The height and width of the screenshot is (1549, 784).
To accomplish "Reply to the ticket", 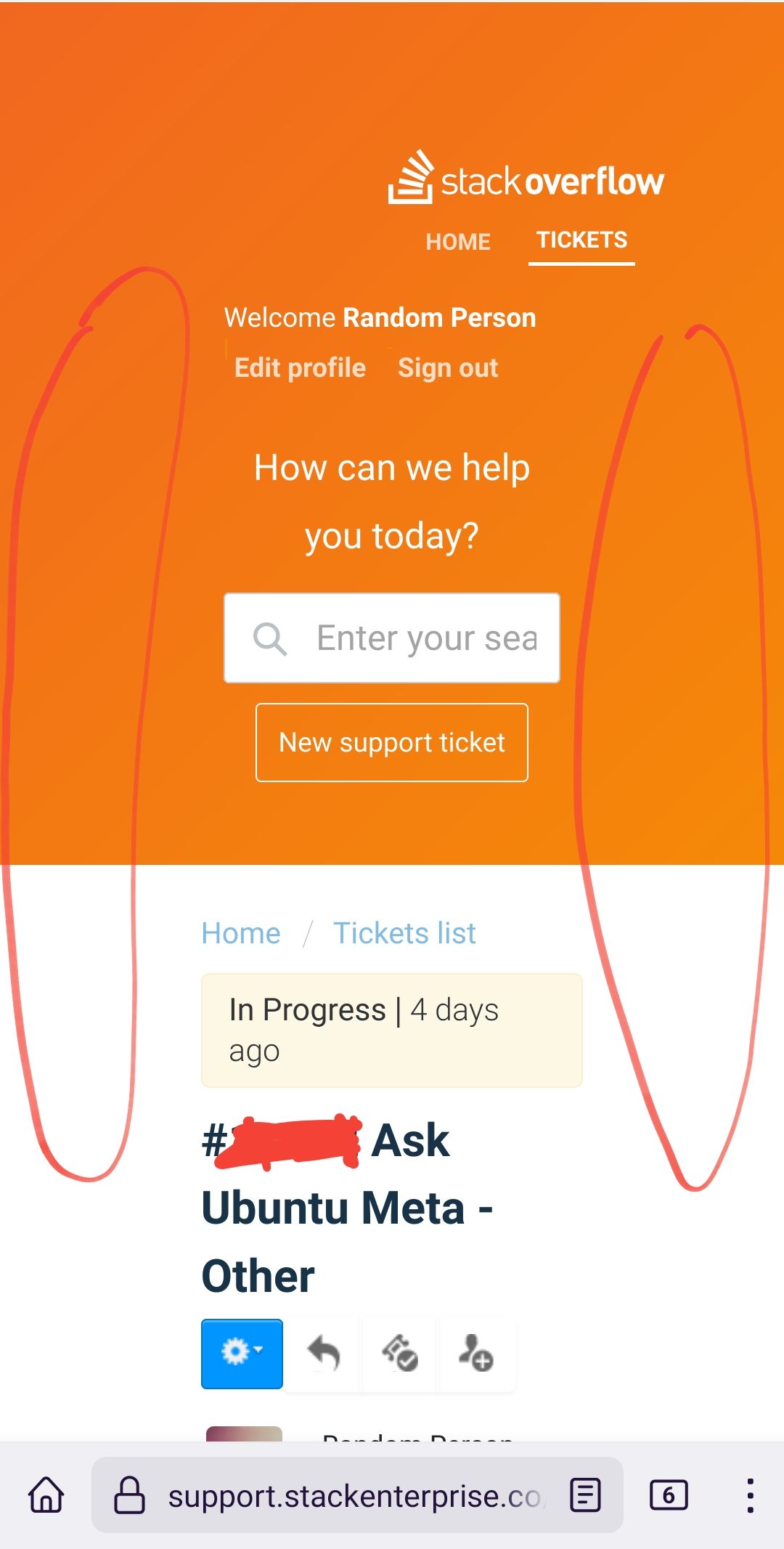I will [324, 1354].
